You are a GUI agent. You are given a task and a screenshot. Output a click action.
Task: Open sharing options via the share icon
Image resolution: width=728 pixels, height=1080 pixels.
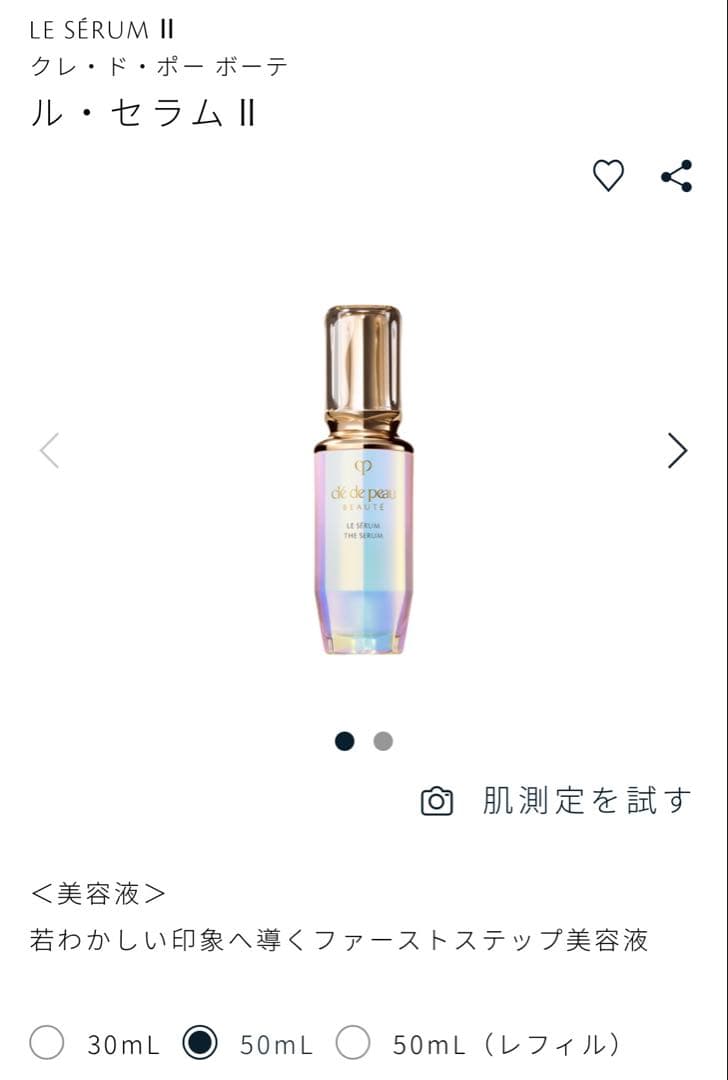coord(676,173)
